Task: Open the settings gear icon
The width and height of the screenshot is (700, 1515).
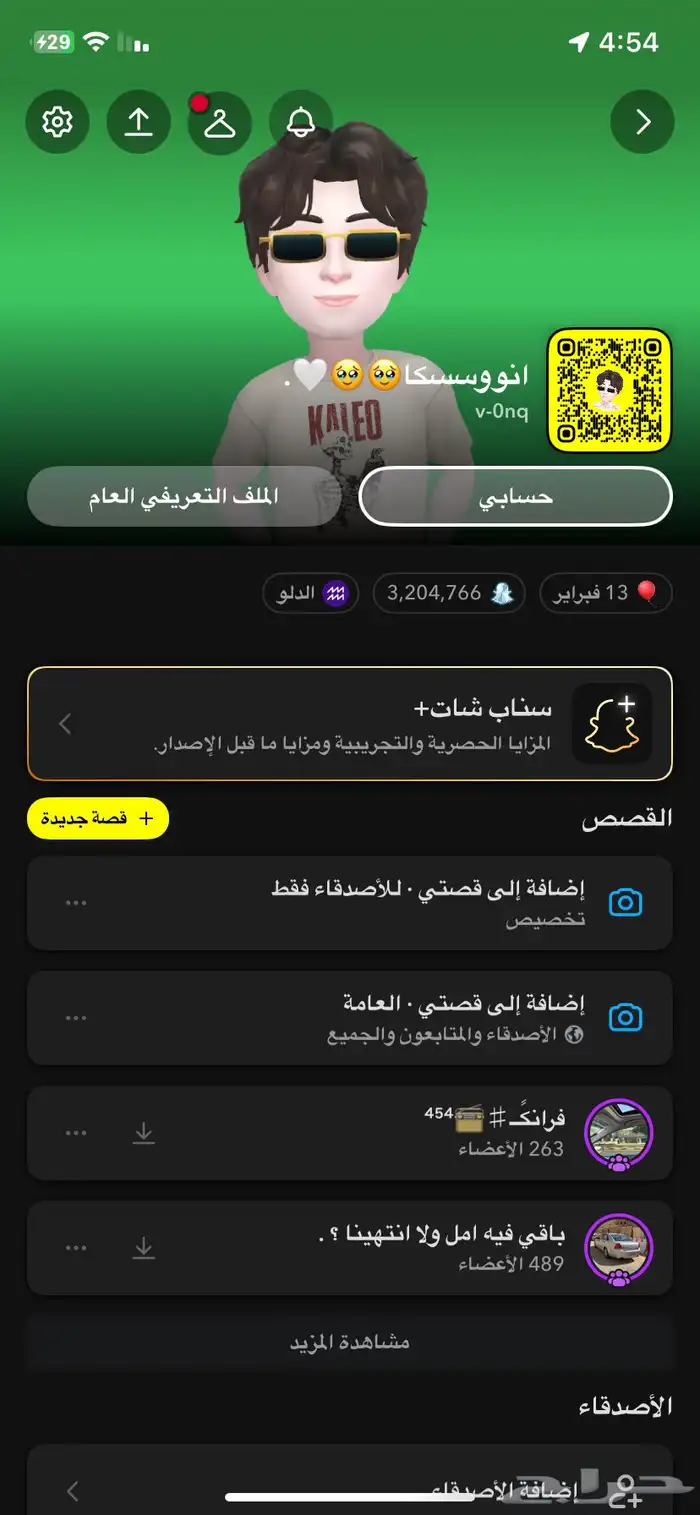Action: (58, 122)
